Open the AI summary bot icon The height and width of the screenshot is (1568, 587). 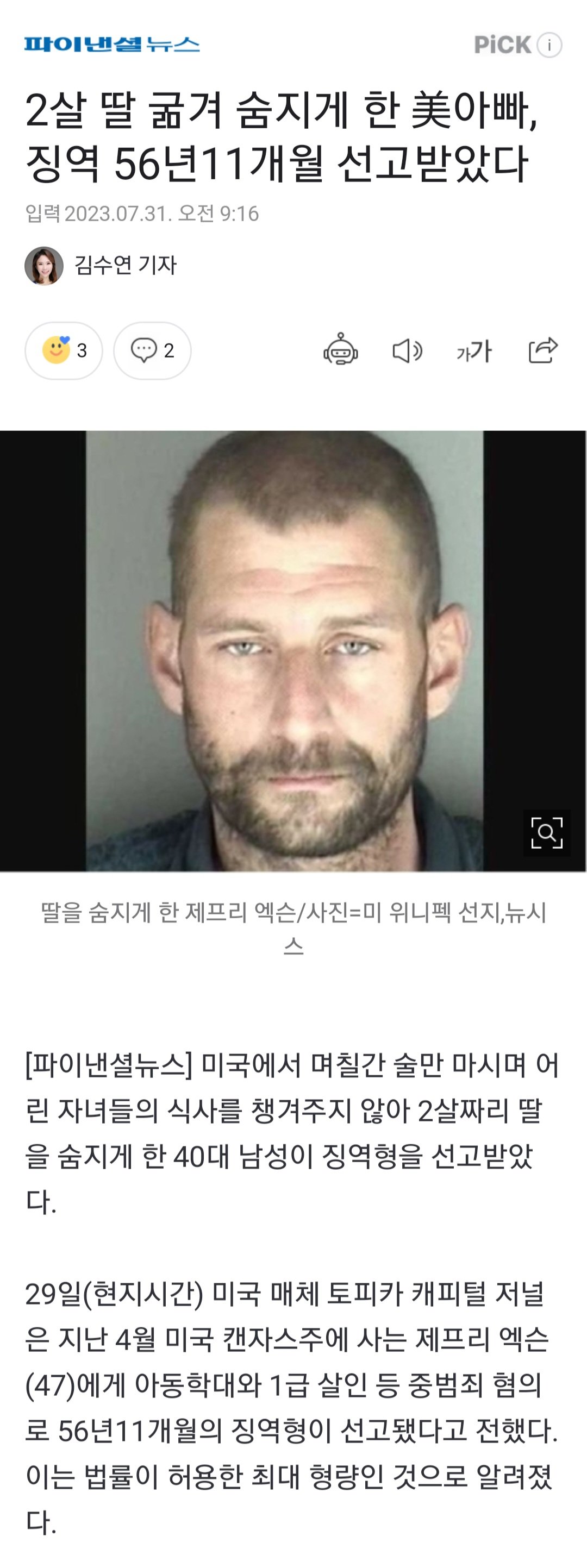tap(340, 350)
